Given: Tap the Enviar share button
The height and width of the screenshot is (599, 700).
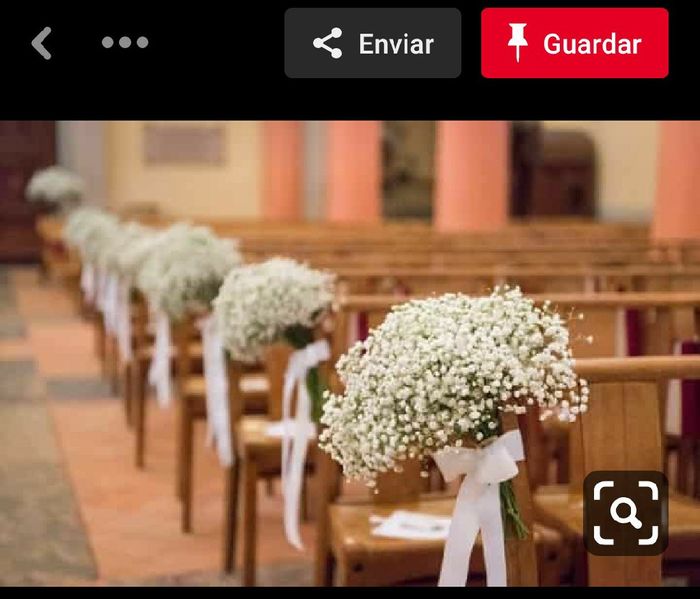Looking at the screenshot, I should point(372,43).
